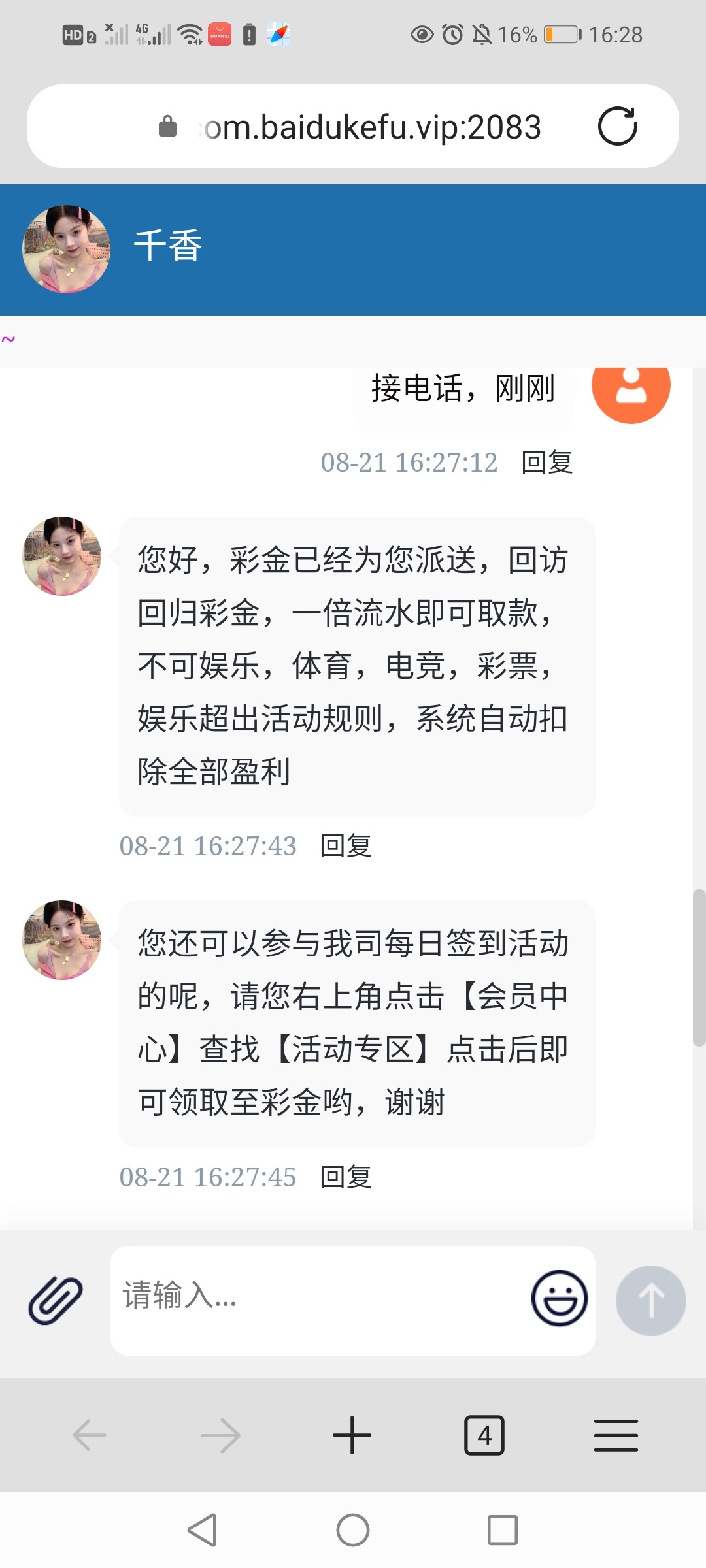Attach a file with the paperclip
Image resolution: width=706 pixels, height=1568 pixels.
[x=56, y=1300]
